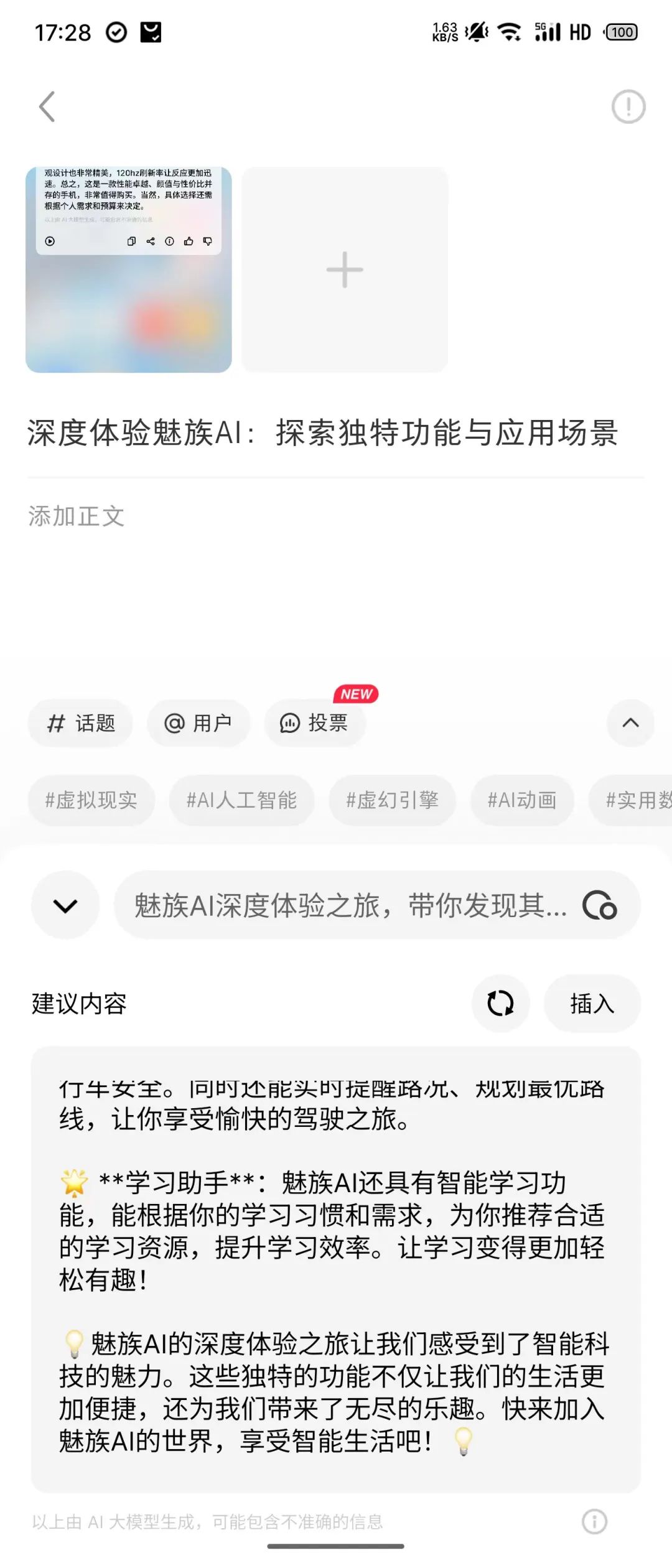Collapse the AI panel with the down chevron
The height and width of the screenshot is (1568, 672).
[x=65, y=905]
